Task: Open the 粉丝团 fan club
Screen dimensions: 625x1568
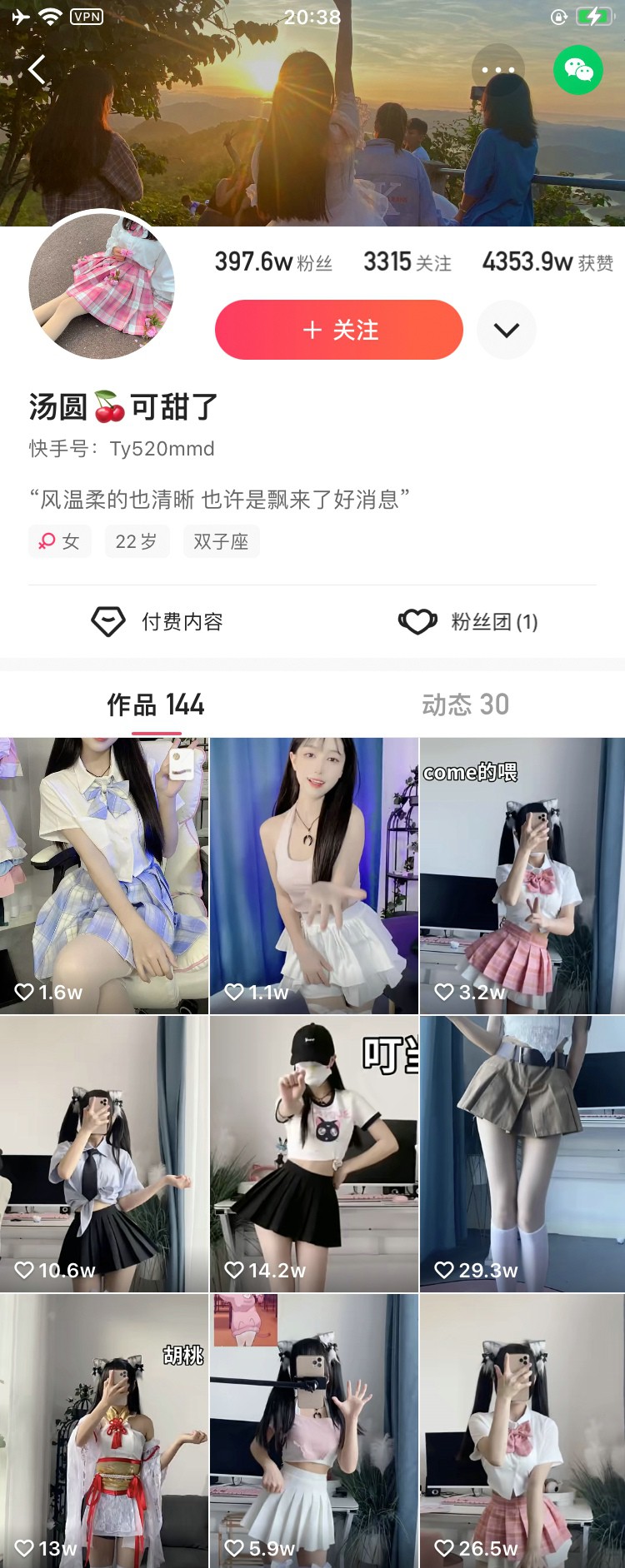Action: click(x=469, y=621)
